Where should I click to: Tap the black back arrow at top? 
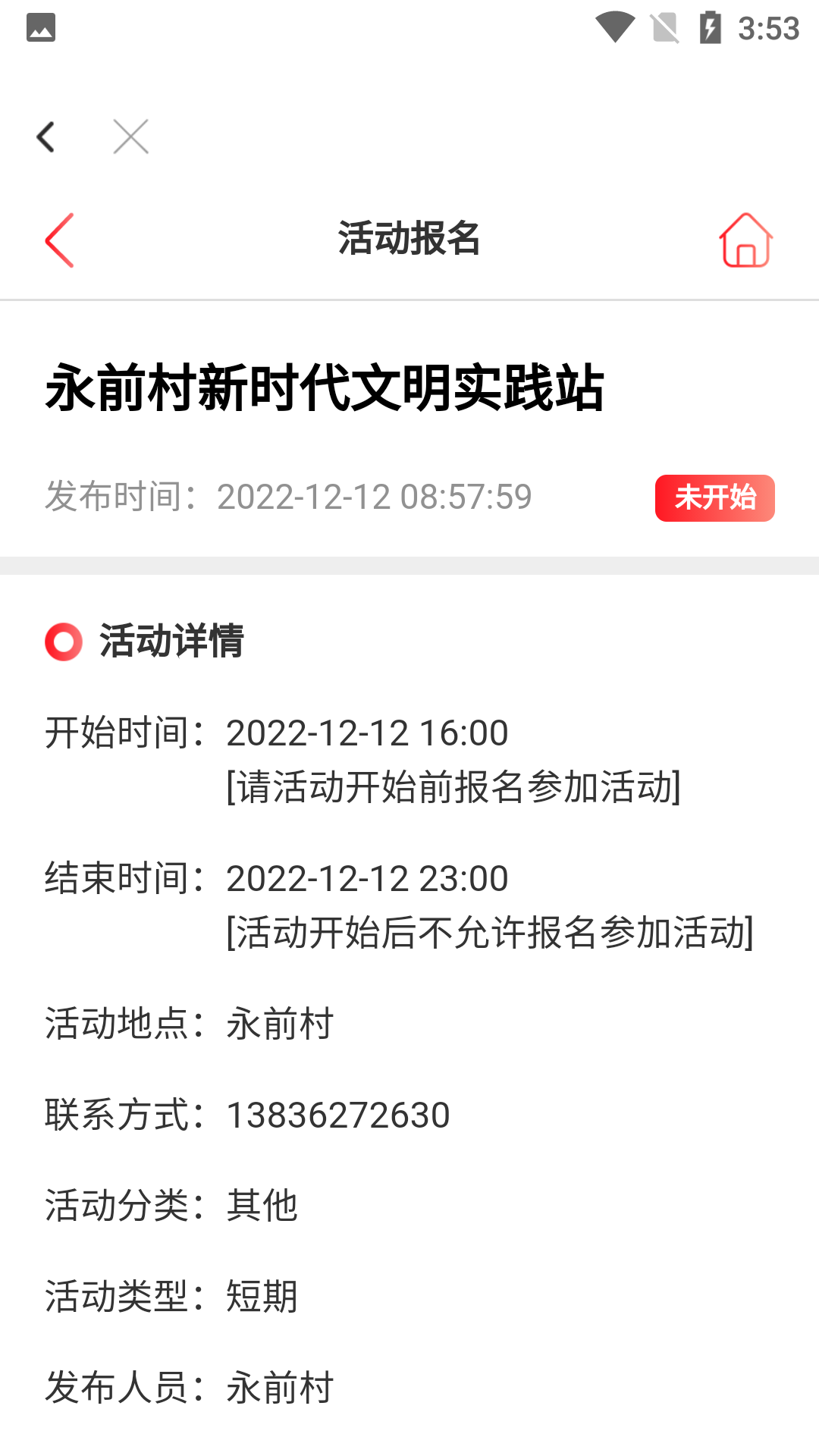pos(45,136)
